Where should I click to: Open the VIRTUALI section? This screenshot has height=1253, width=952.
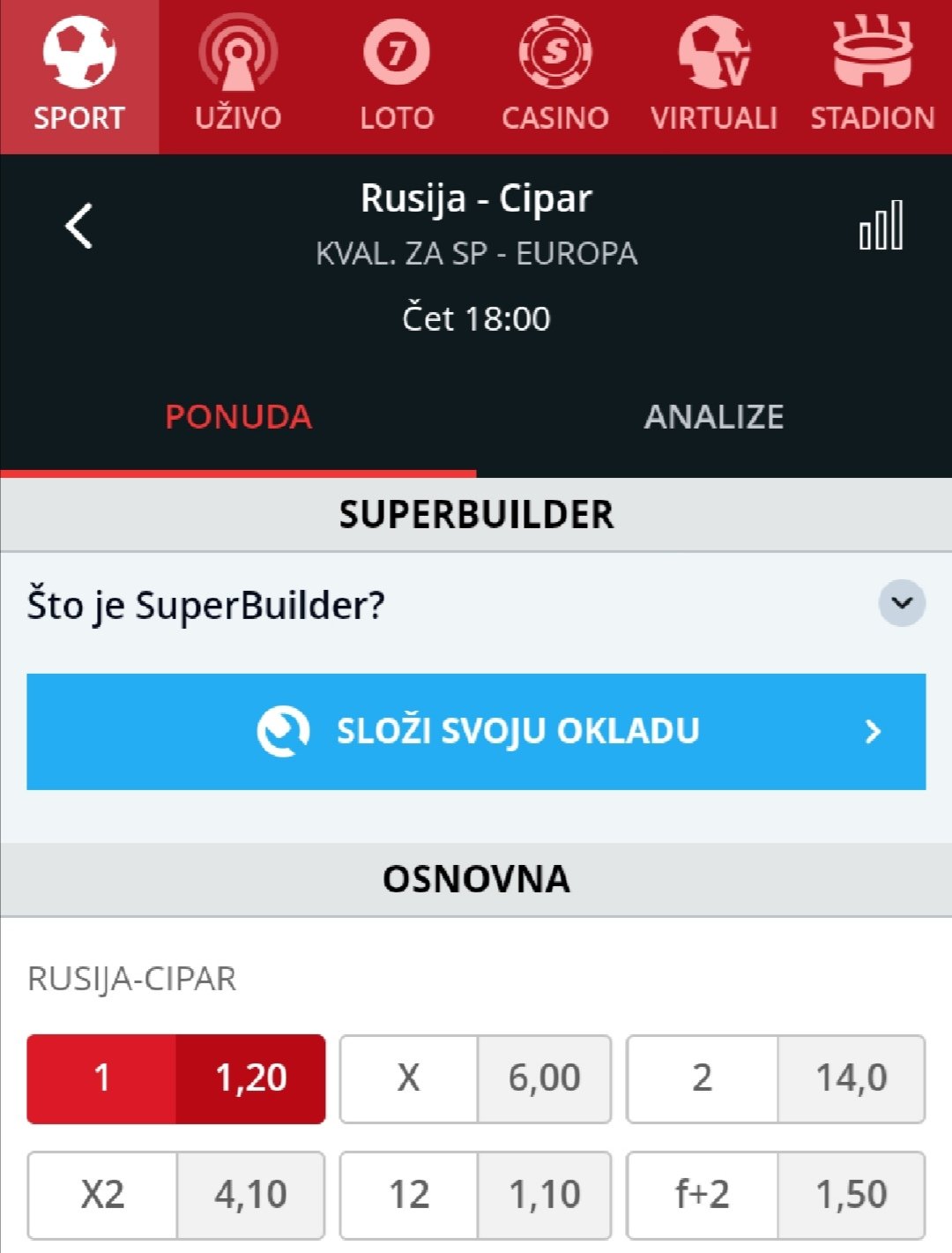pyautogui.click(x=714, y=78)
